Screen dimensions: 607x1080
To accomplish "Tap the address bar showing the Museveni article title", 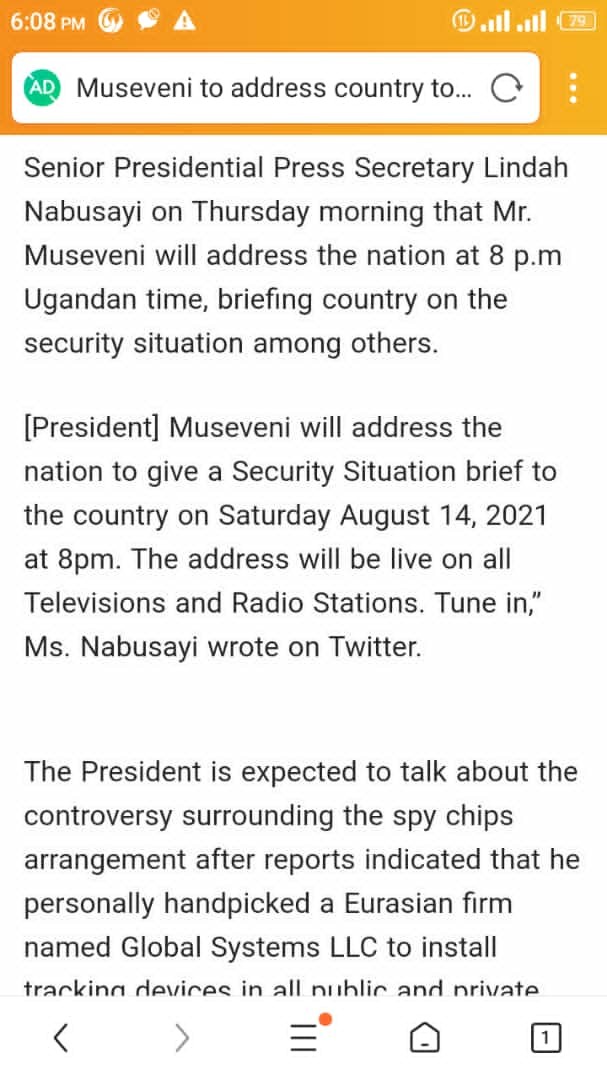I will (x=270, y=88).
